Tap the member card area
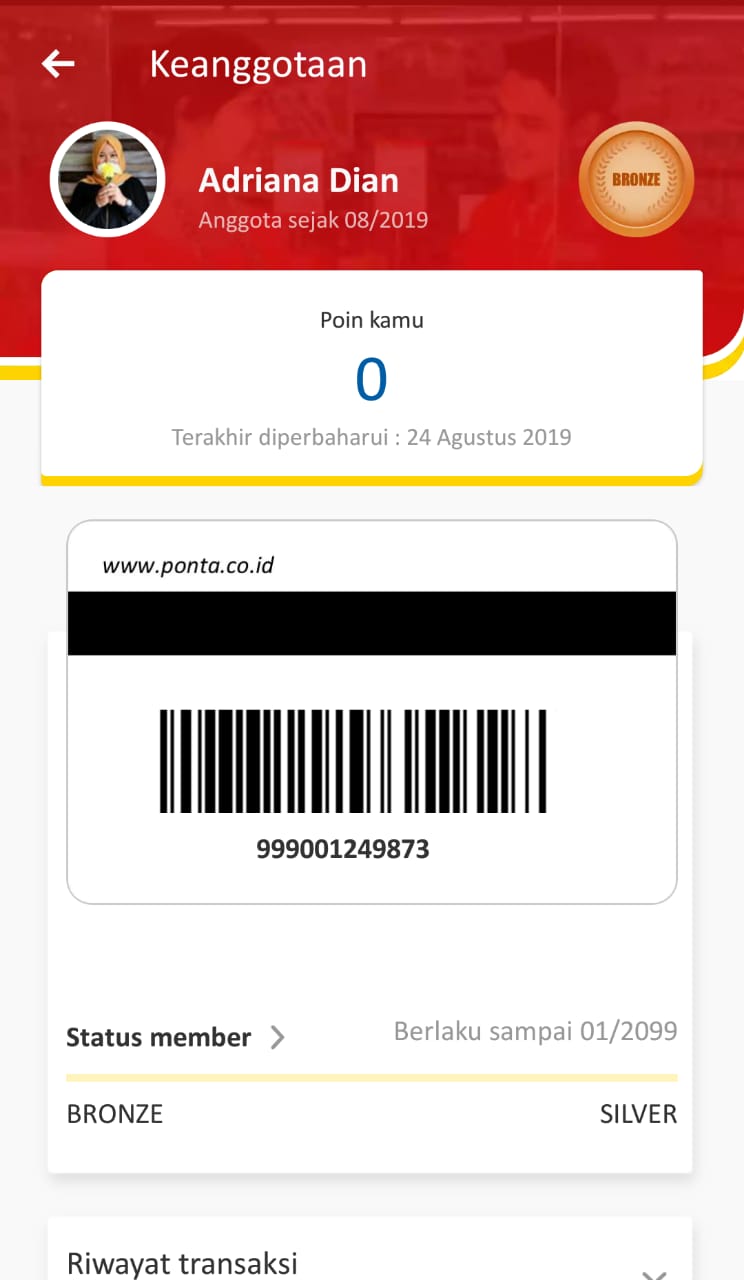Image resolution: width=744 pixels, height=1280 pixels. tap(372, 710)
